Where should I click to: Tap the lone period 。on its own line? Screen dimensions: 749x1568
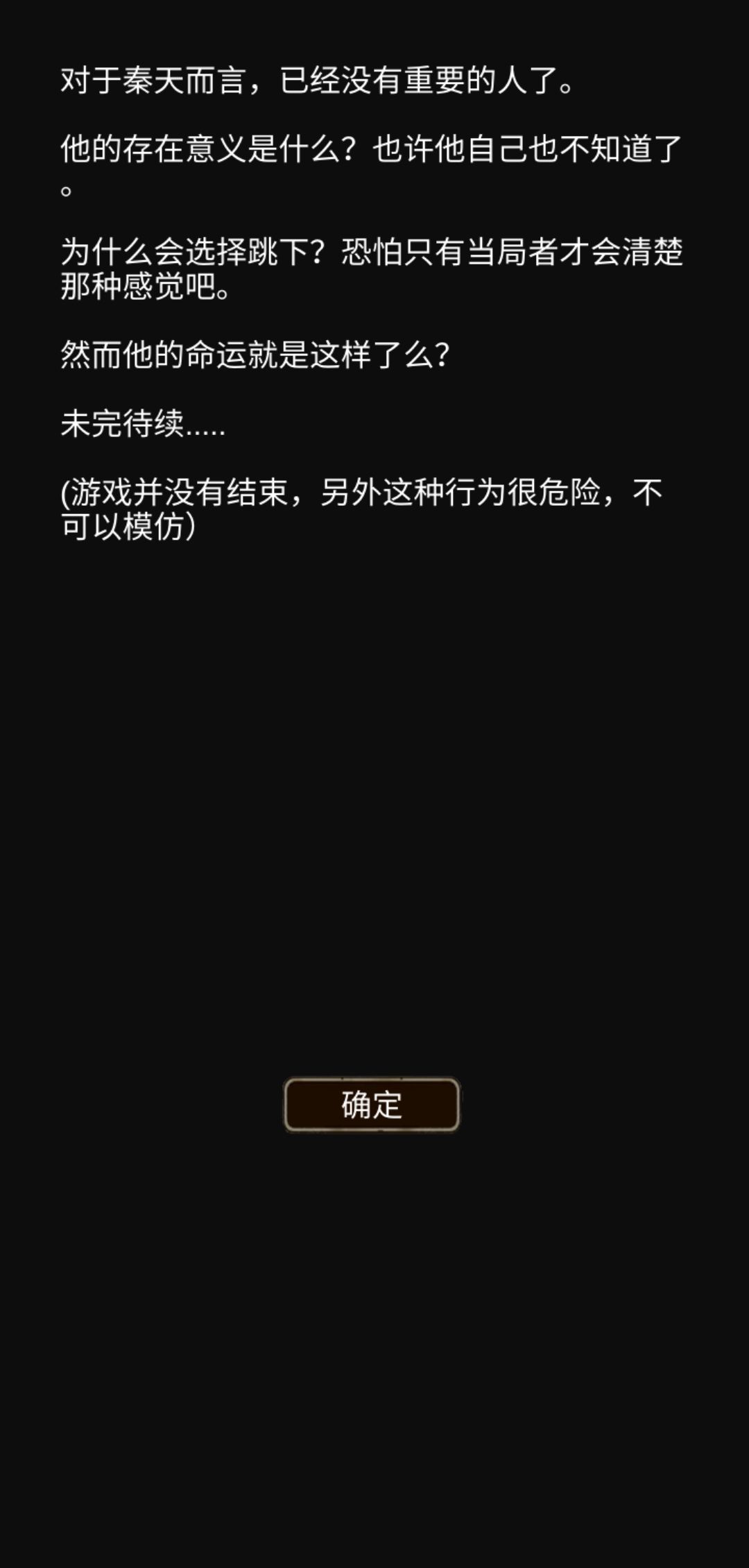(x=68, y=187)
